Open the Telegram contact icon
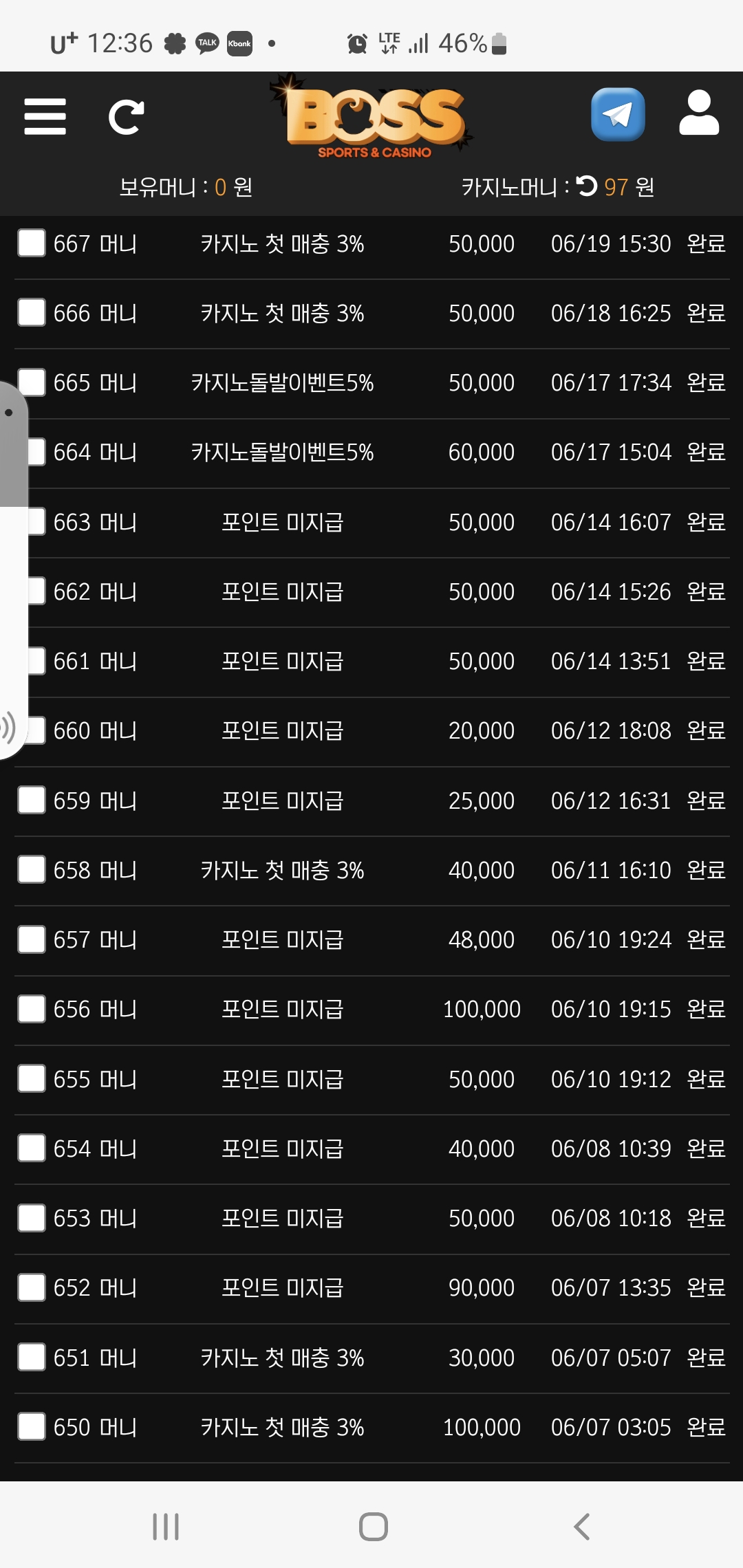 tap(618, 114)
